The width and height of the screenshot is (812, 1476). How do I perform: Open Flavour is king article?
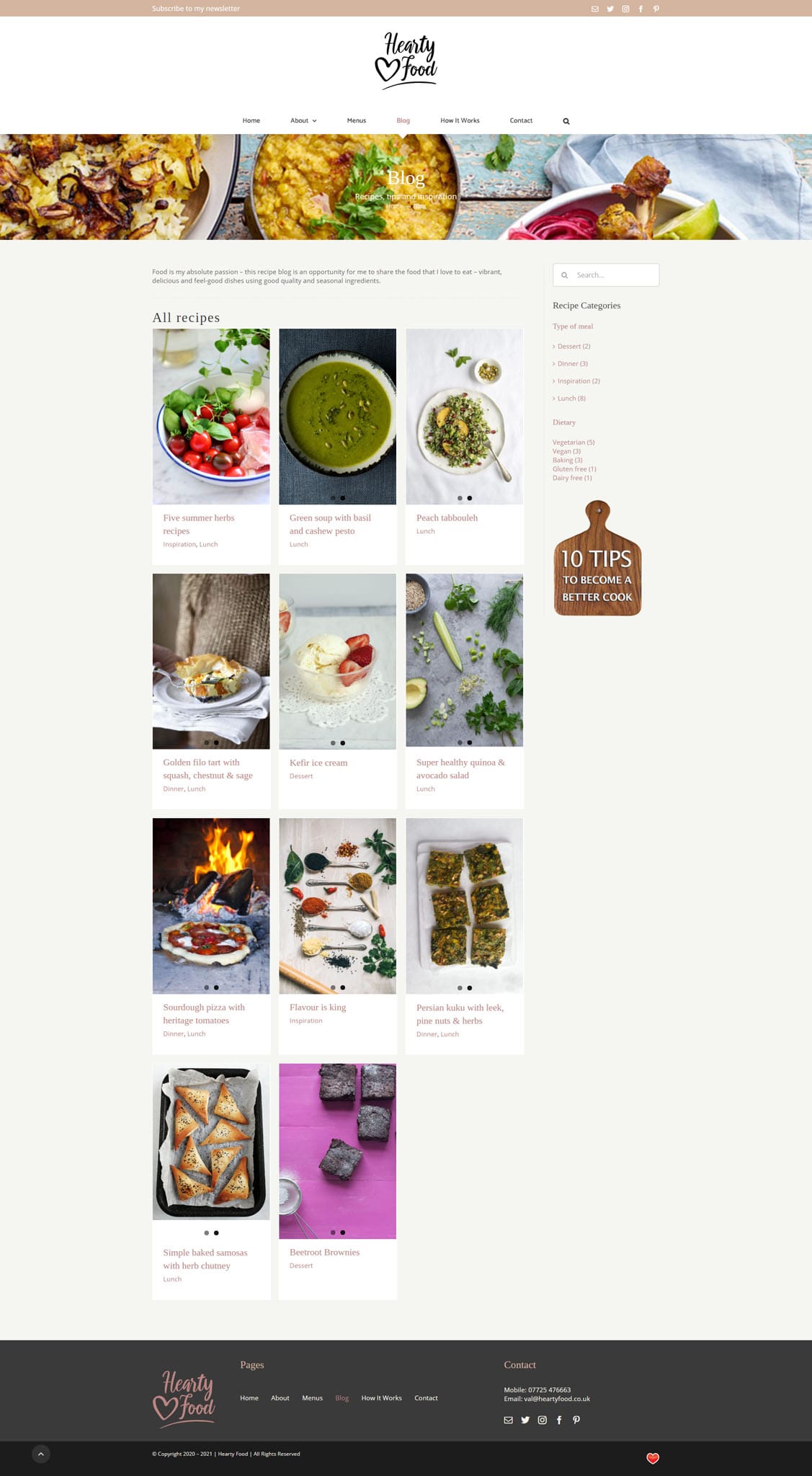point(318,1008)
